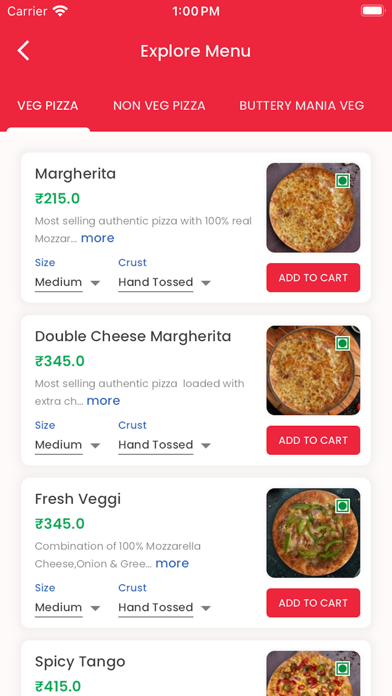
Task: Open the BUTTERY MANIA VEG tab
Action: coord(301,106)
